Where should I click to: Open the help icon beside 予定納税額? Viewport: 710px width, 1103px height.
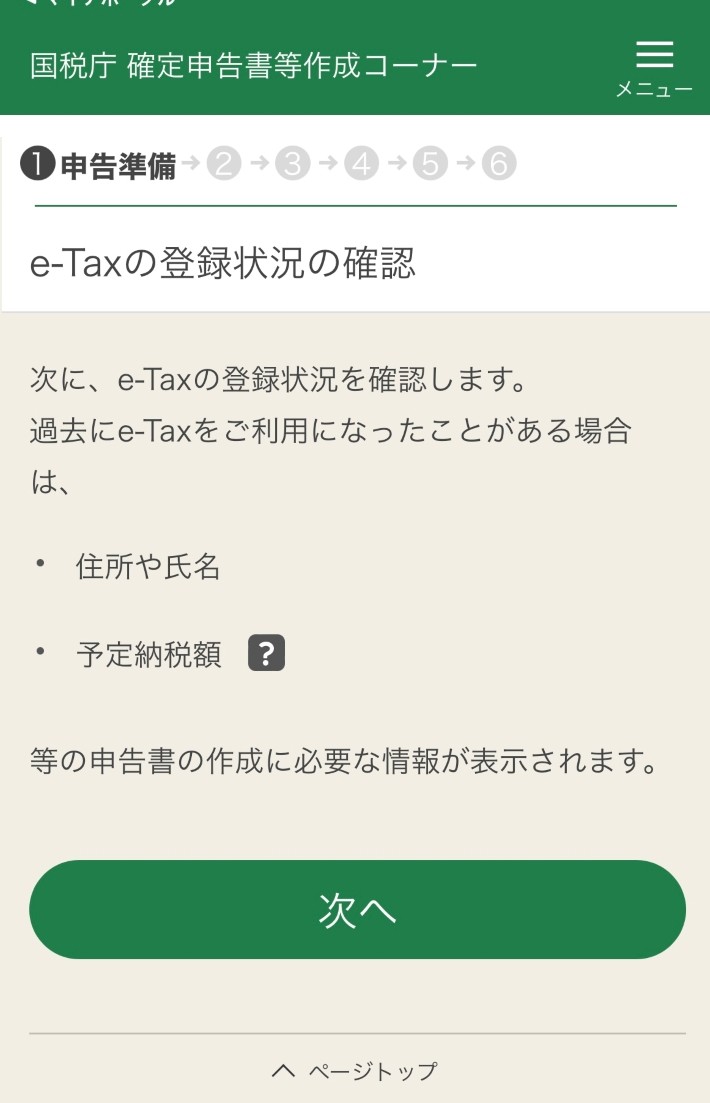[266, 654]
